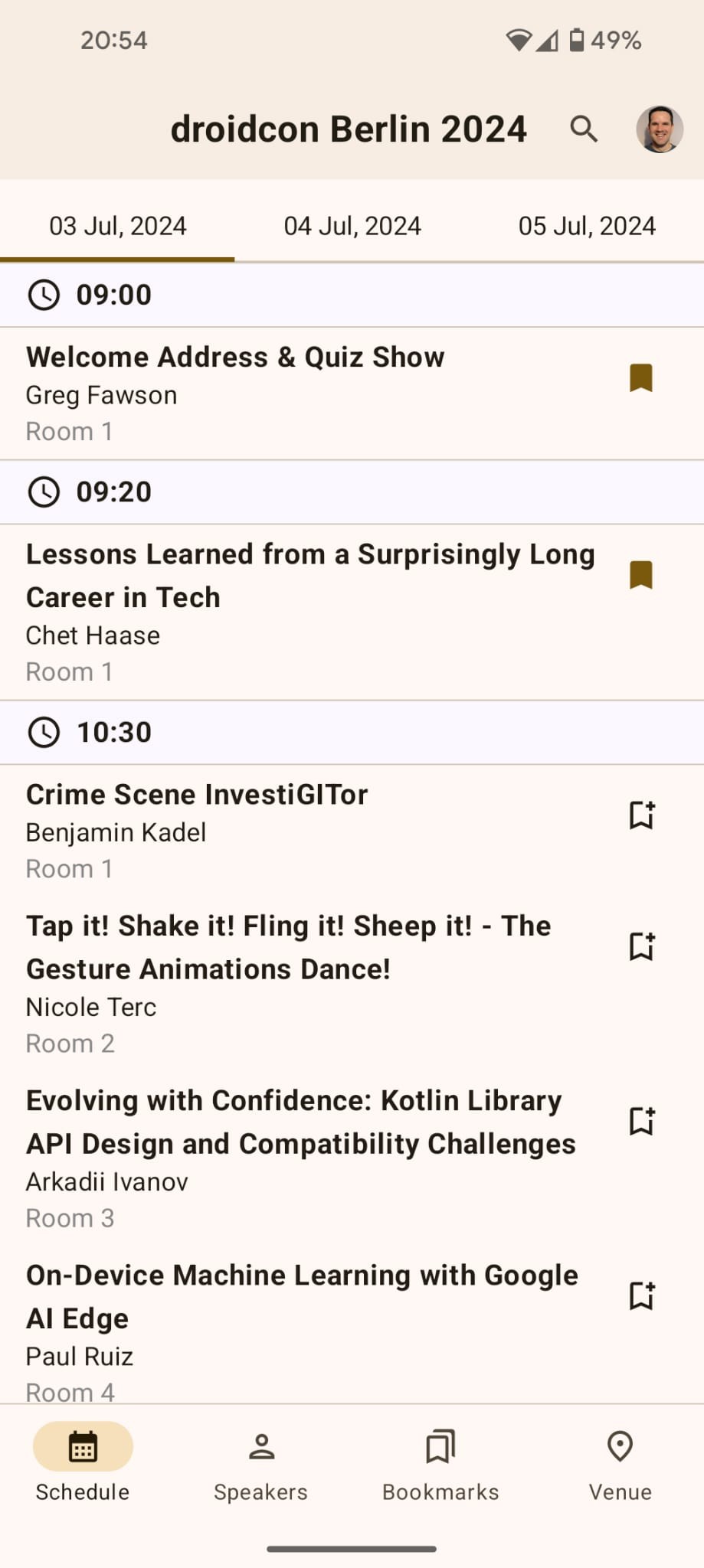The width and height of the screenshot is (704, 1568).
Task: Bookmark the Gesture Animations Dance session
Action: (x=641, y=946)
